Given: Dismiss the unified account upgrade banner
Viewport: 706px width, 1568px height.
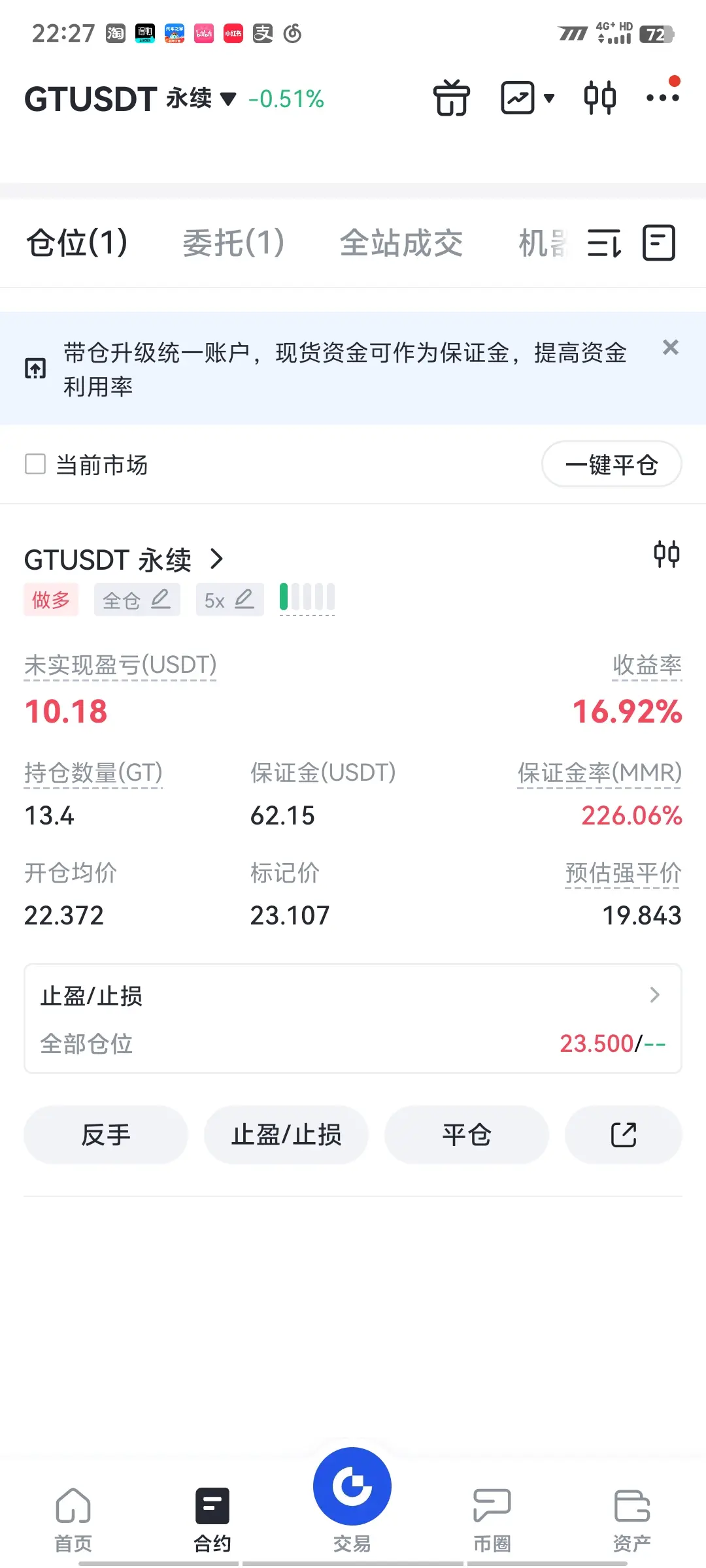Looking at the screenshot, I should (671, 347).
